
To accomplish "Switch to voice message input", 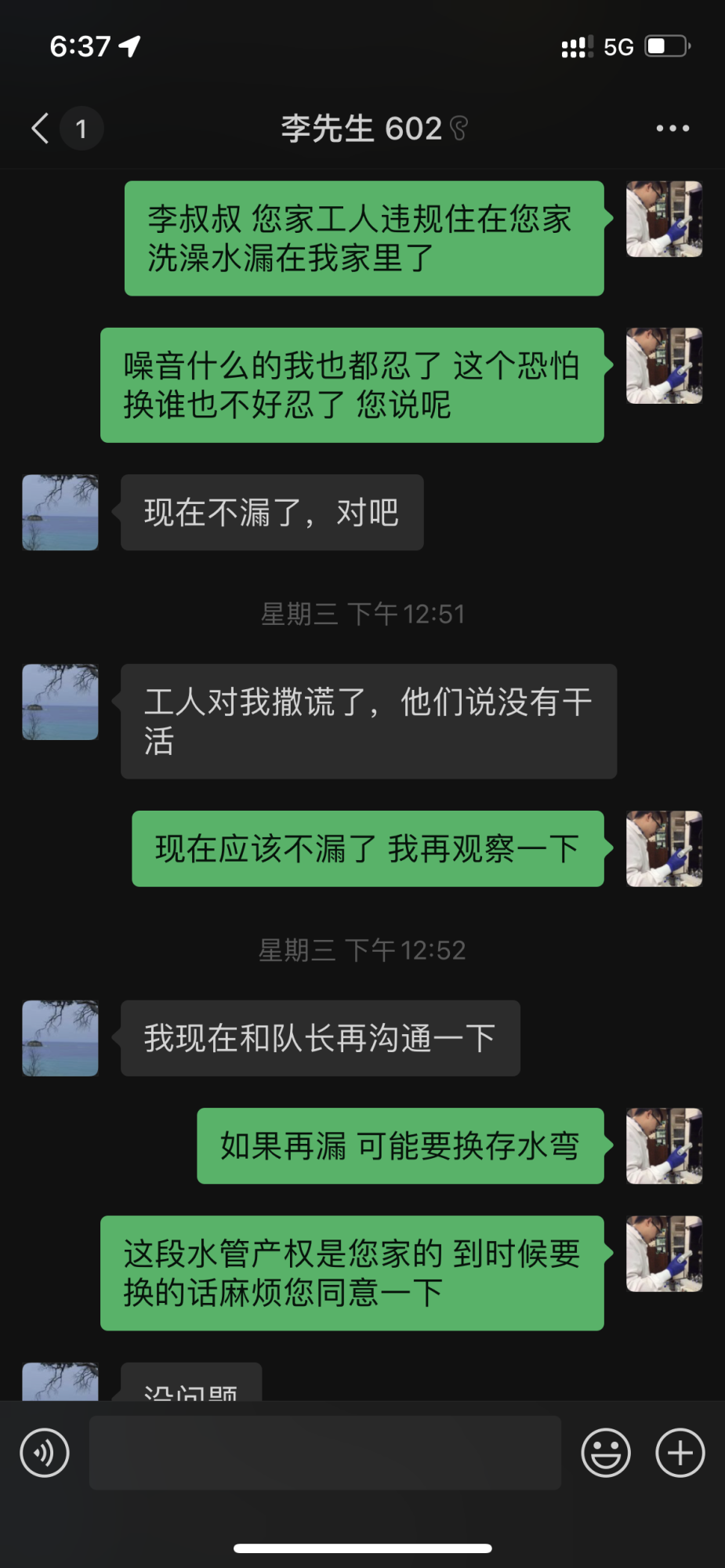I will point(45,1453).
